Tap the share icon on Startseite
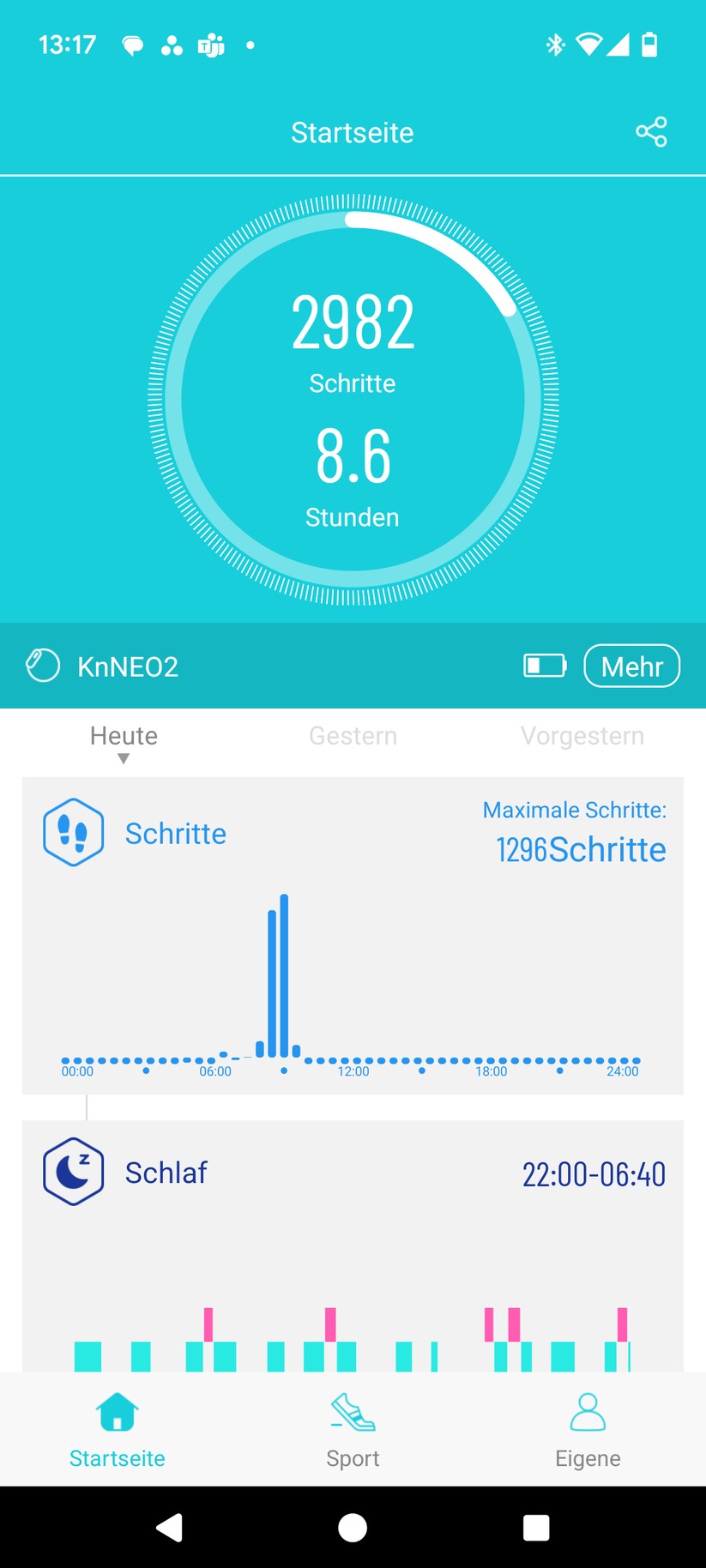 click(x=653, y=132)
